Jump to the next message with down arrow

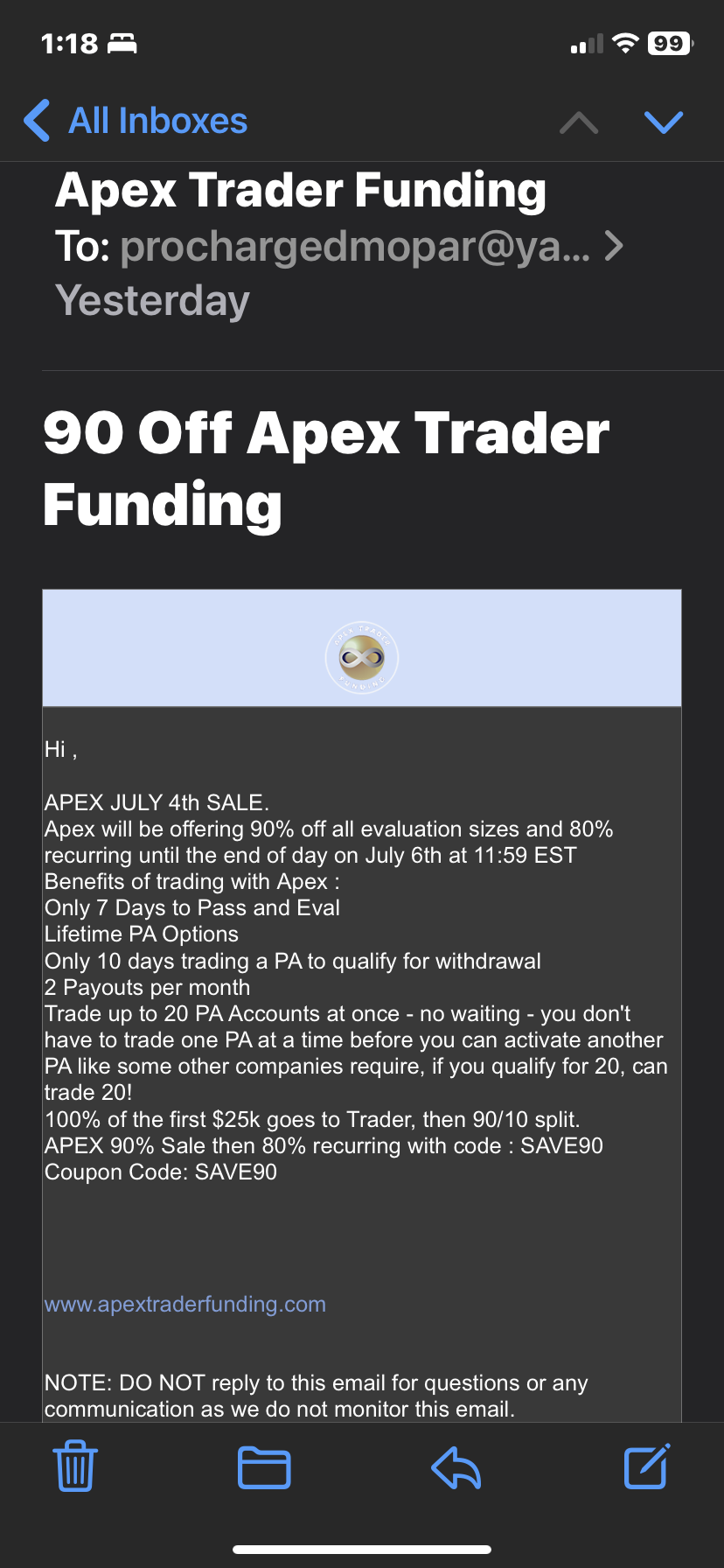pyautogui.click(x=663, y=122)
